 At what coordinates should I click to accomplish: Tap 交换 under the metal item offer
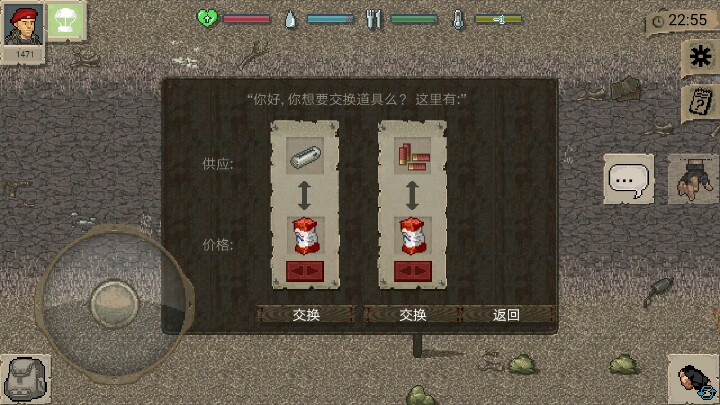tap(306, 314)
